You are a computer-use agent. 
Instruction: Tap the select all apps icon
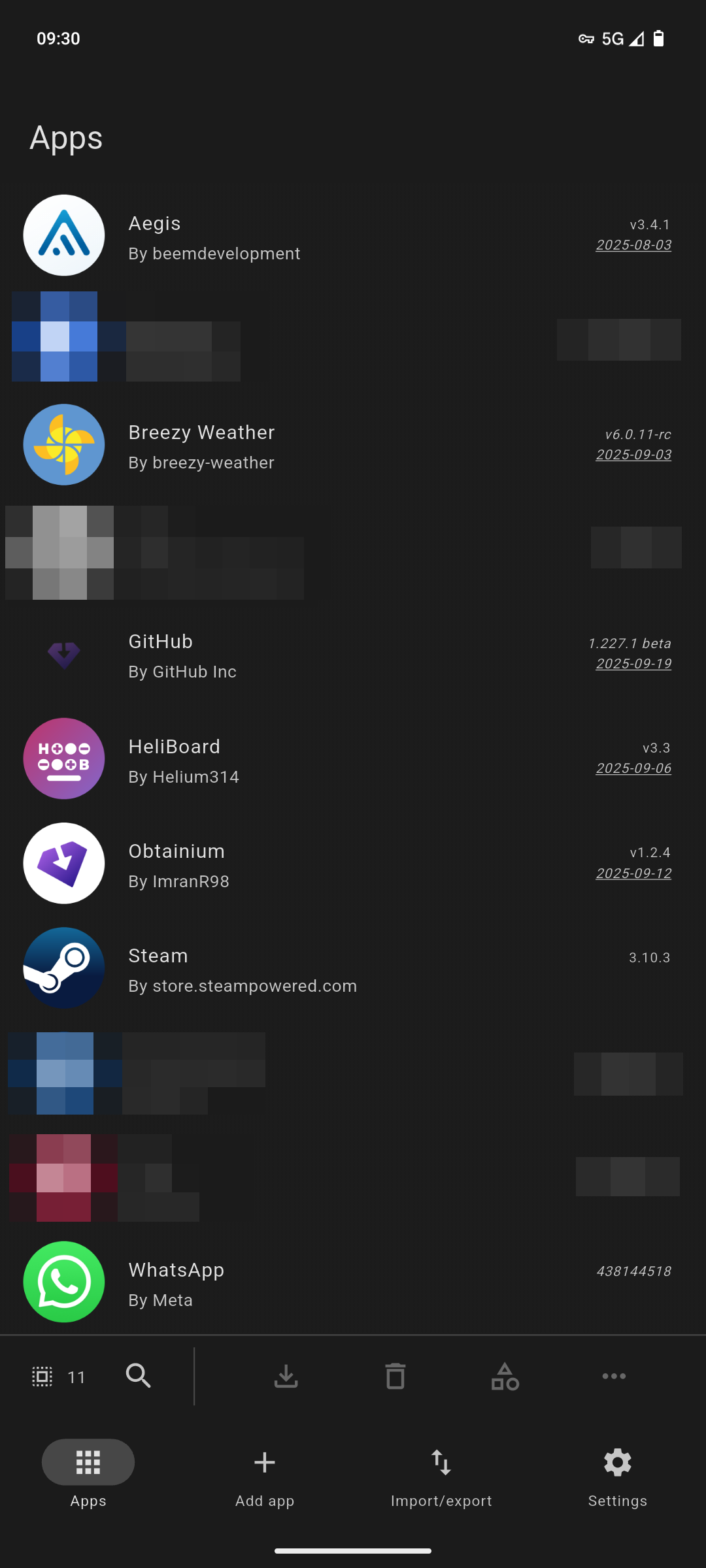click(42, 1377)
